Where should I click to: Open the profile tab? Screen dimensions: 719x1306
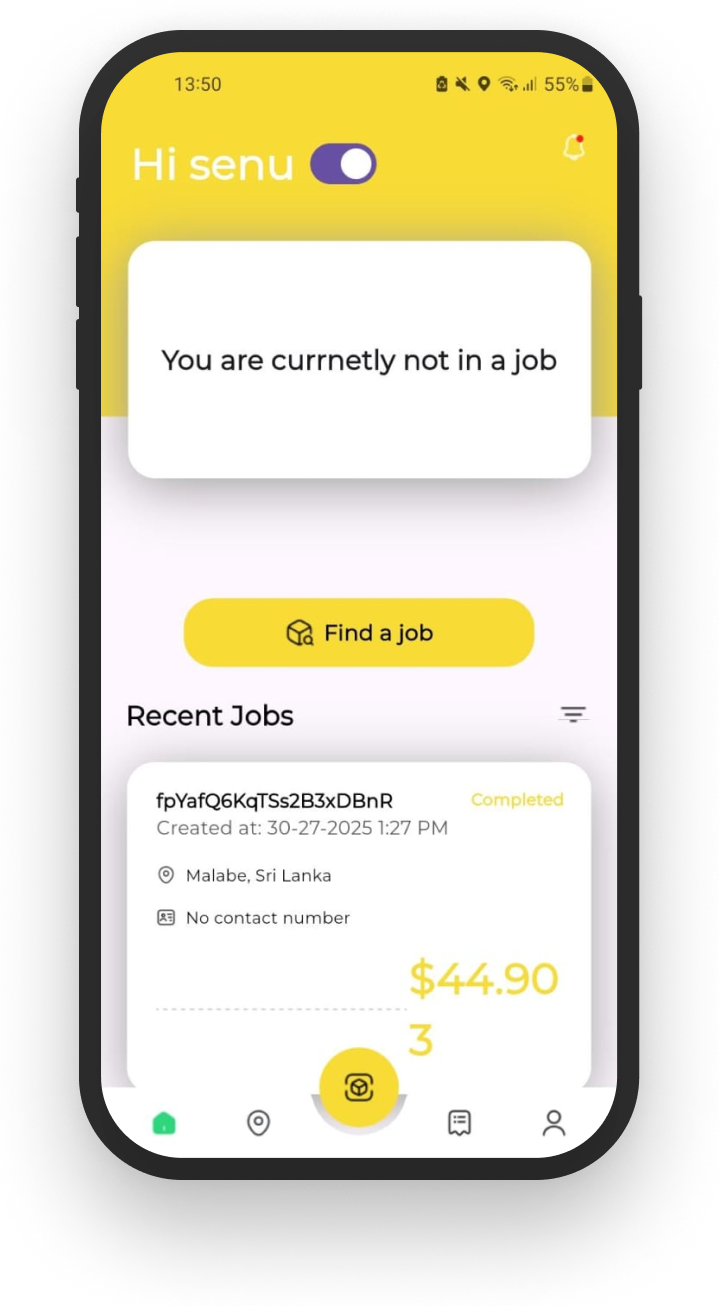tap(554, 1123)
